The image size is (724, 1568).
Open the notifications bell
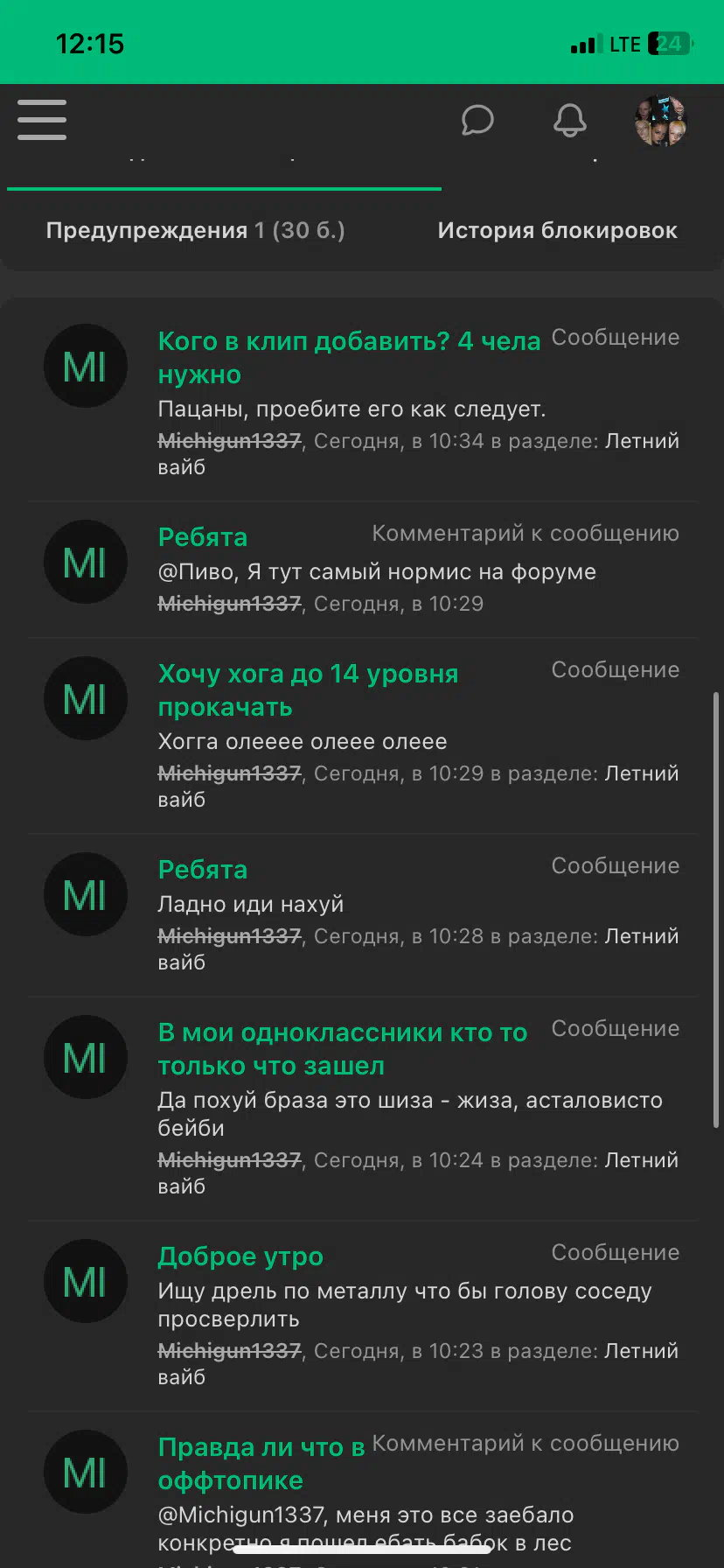(570, 121)
